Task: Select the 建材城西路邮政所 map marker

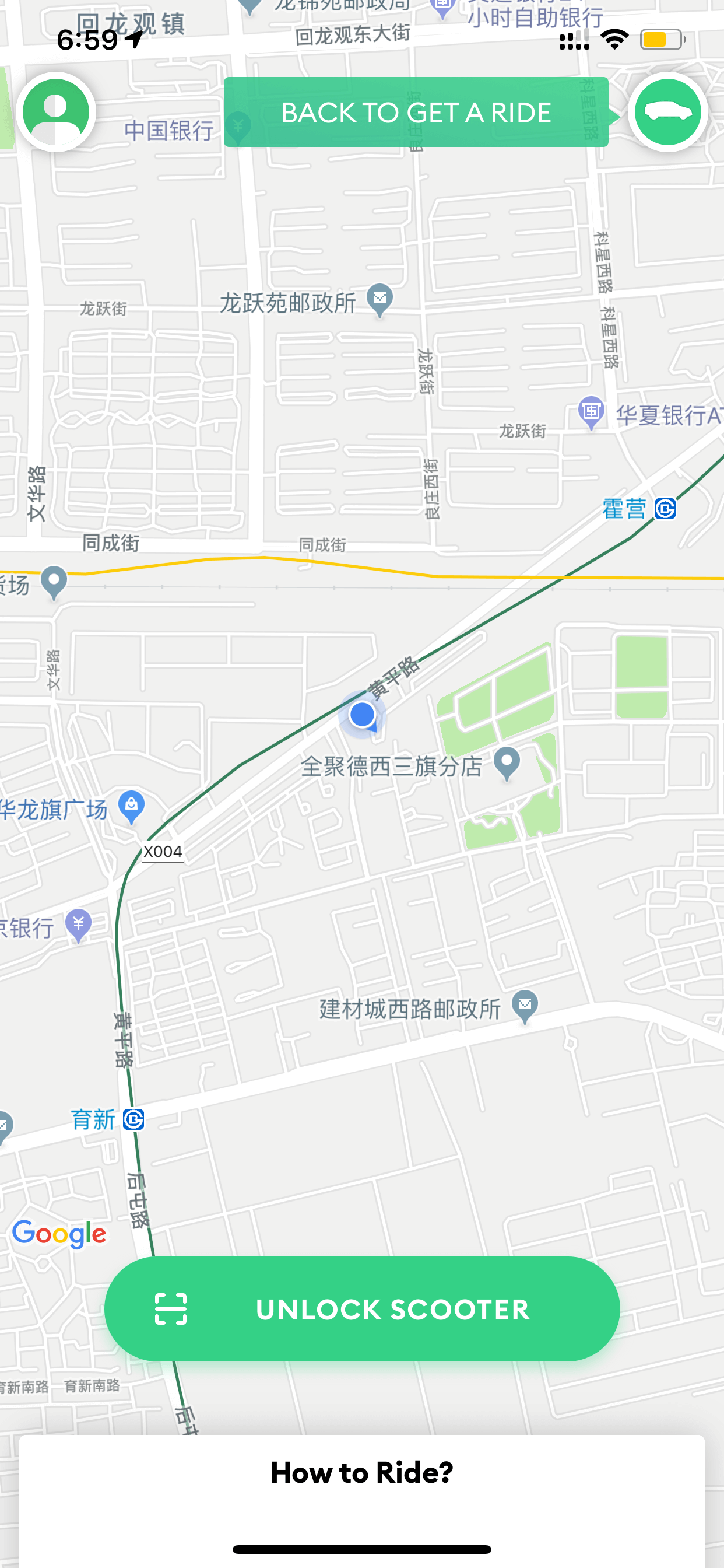Action: [x=525, y=1007]
